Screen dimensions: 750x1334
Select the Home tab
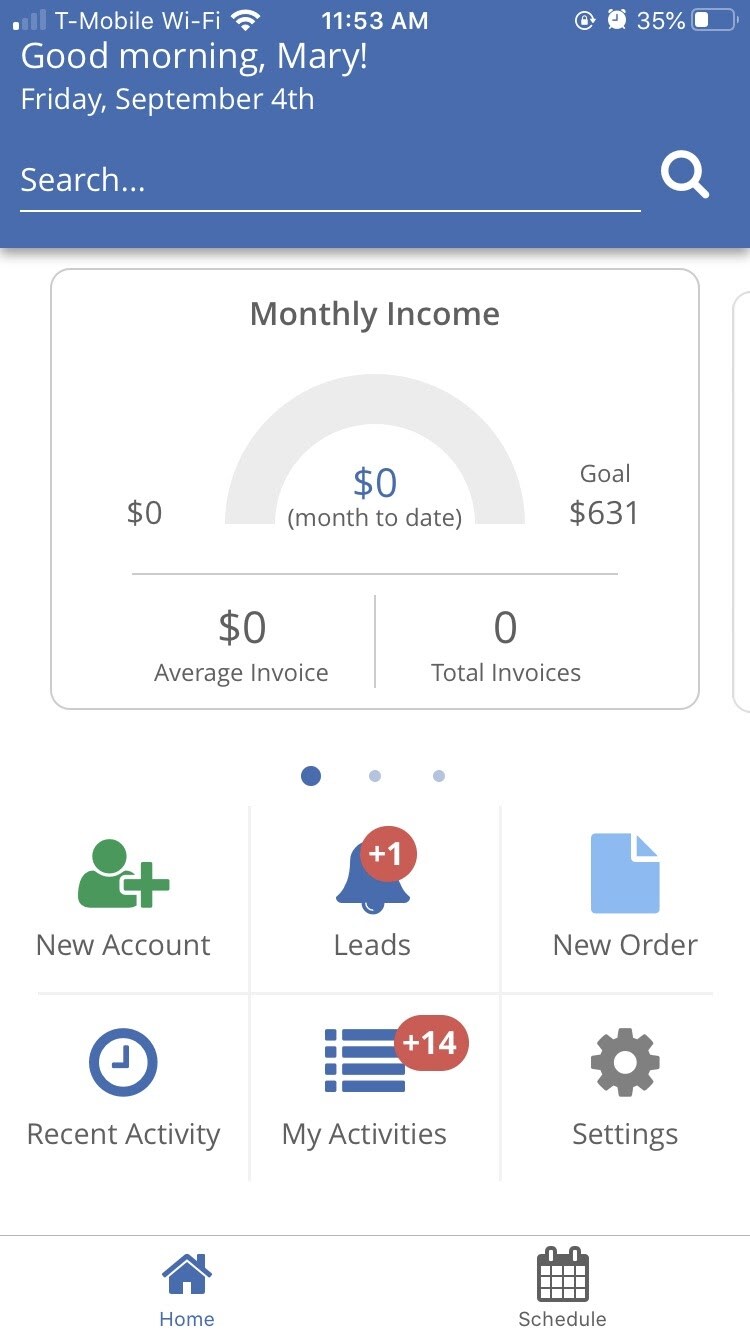tap(187, 1289)
